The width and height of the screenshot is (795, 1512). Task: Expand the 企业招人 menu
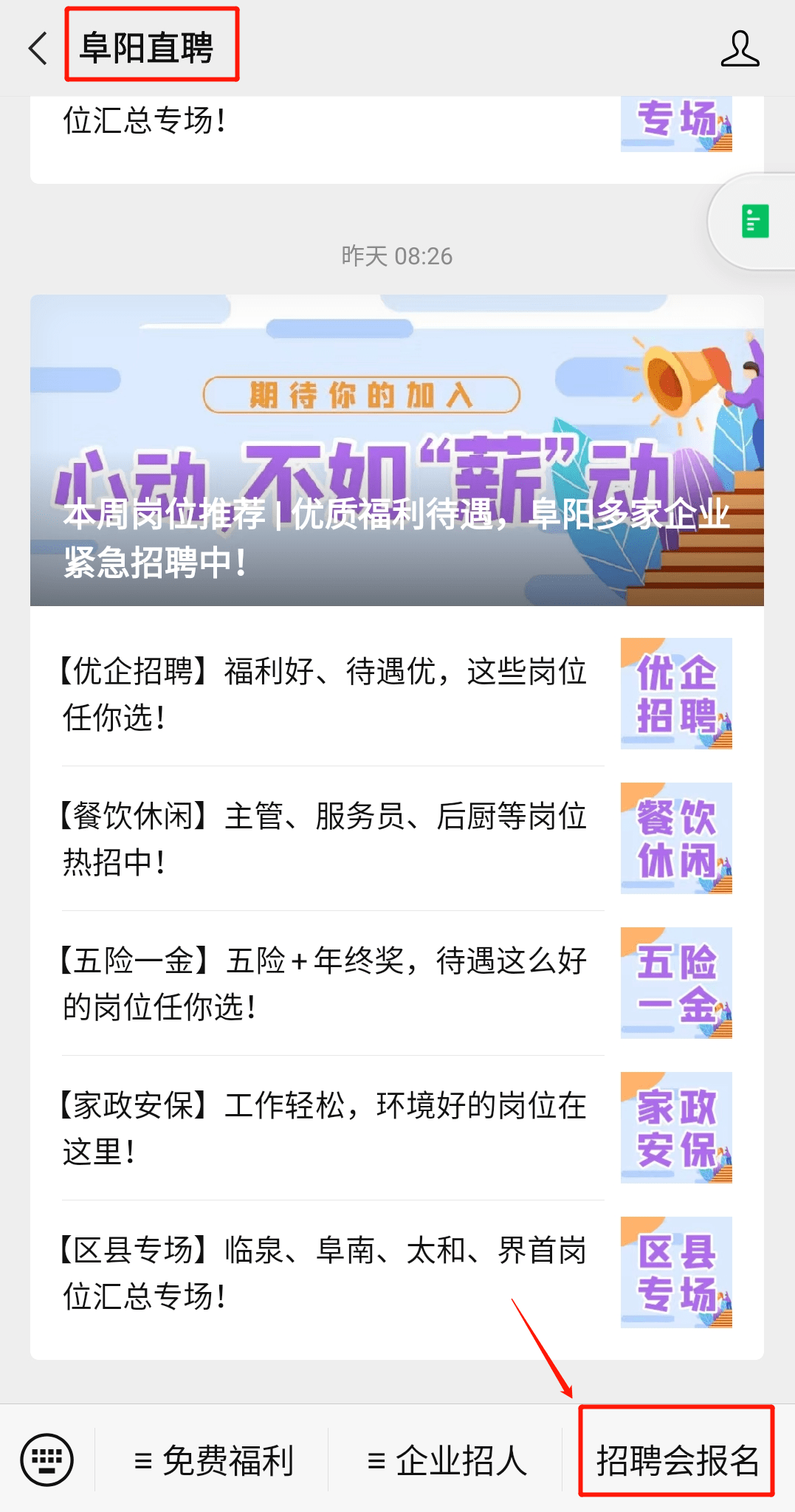pyautogui.click(x=447, y=1460)
